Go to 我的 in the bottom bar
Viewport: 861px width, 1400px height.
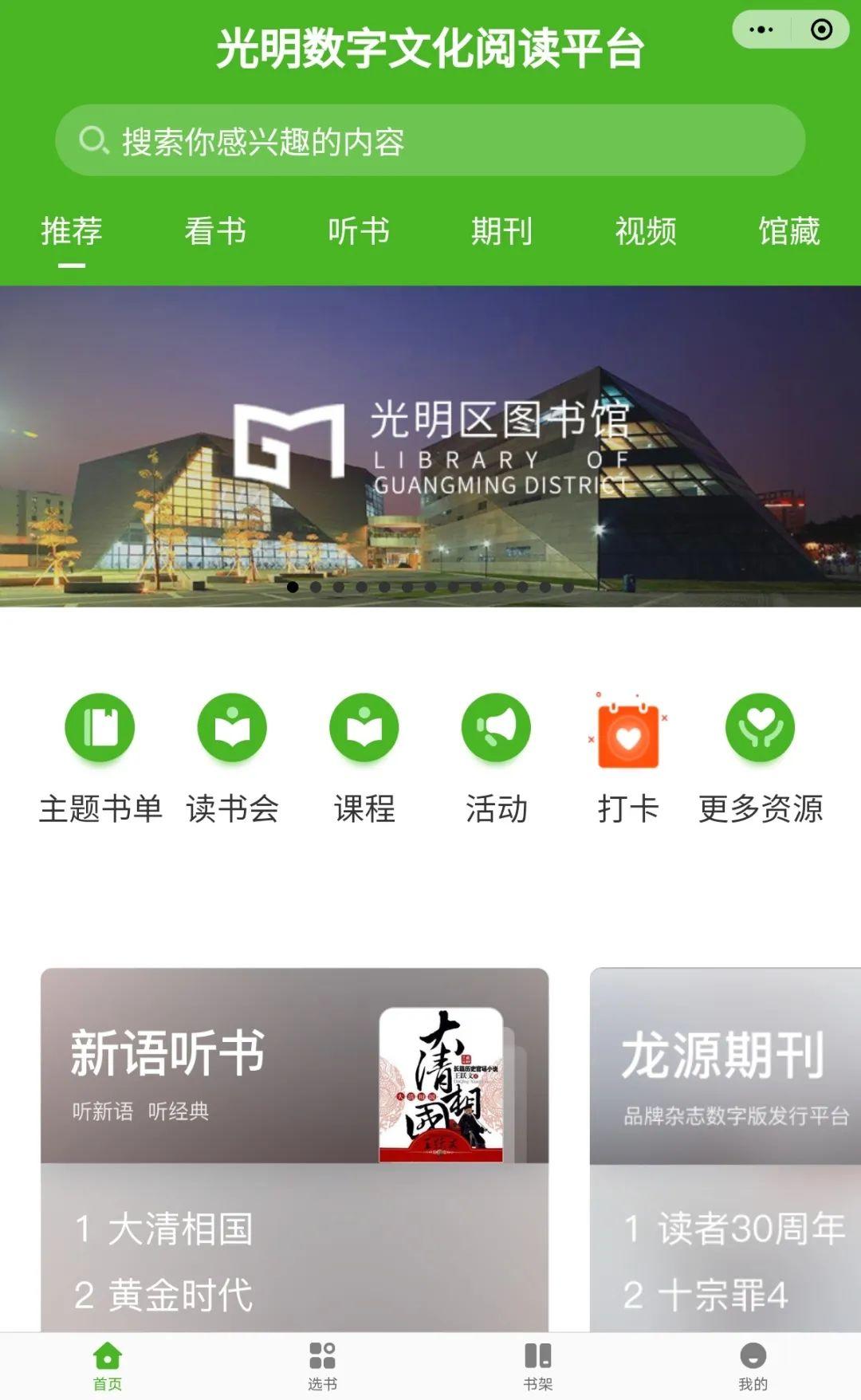point(753,1366)
